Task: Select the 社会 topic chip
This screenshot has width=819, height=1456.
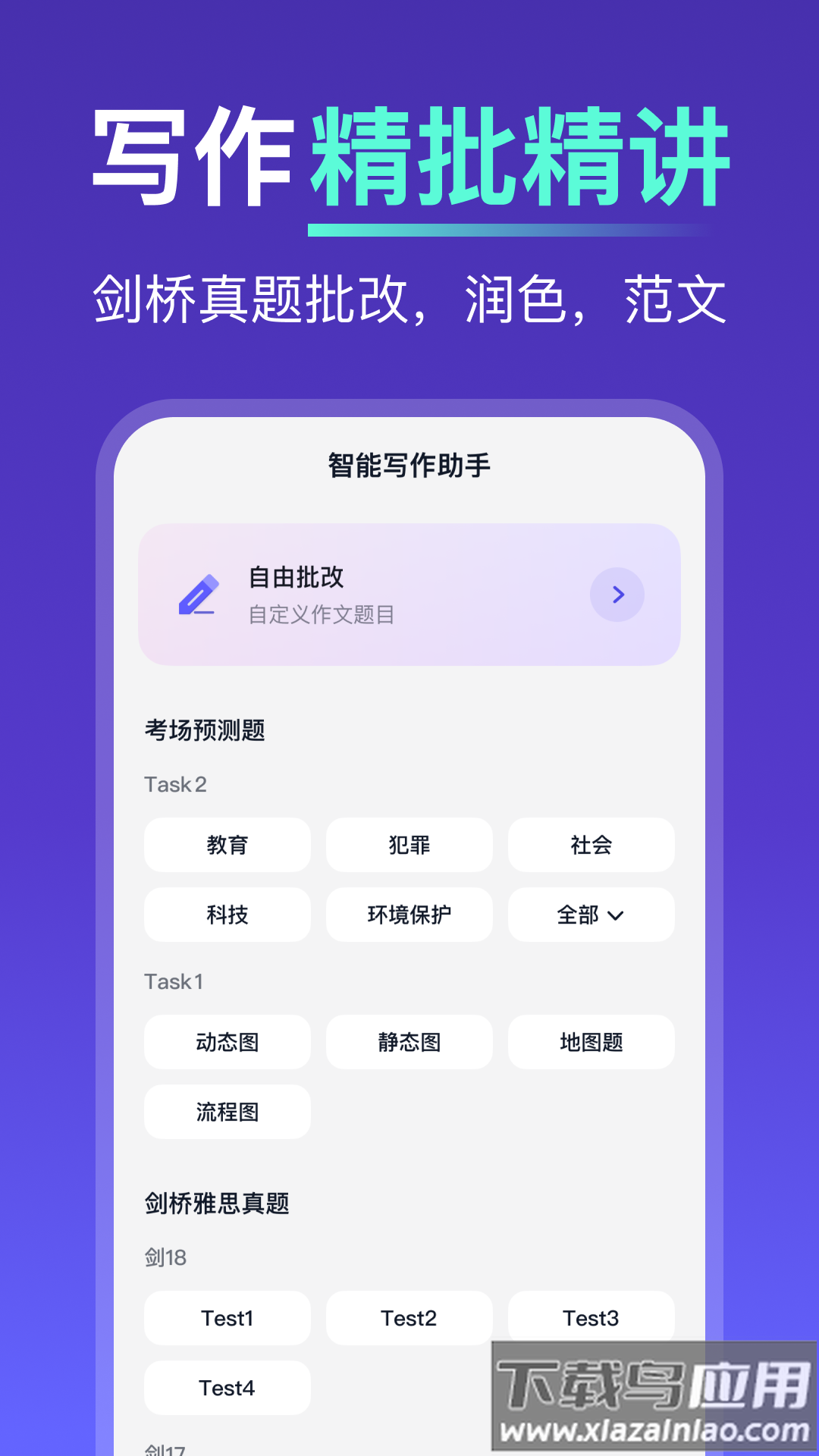Action: click(x=591, y=845)
